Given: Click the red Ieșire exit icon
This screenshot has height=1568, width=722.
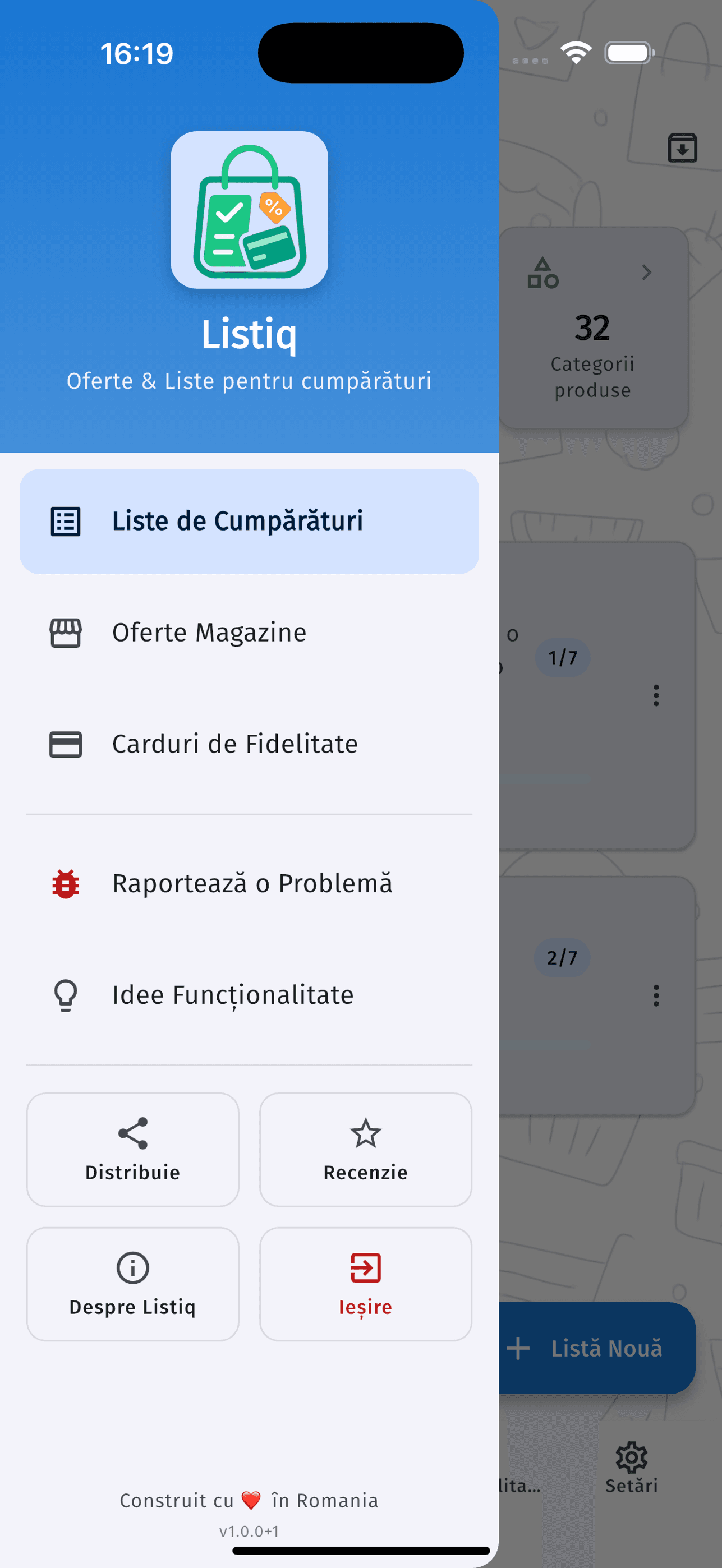Looking at the screenshot, I should click(x=365, y=1268).
